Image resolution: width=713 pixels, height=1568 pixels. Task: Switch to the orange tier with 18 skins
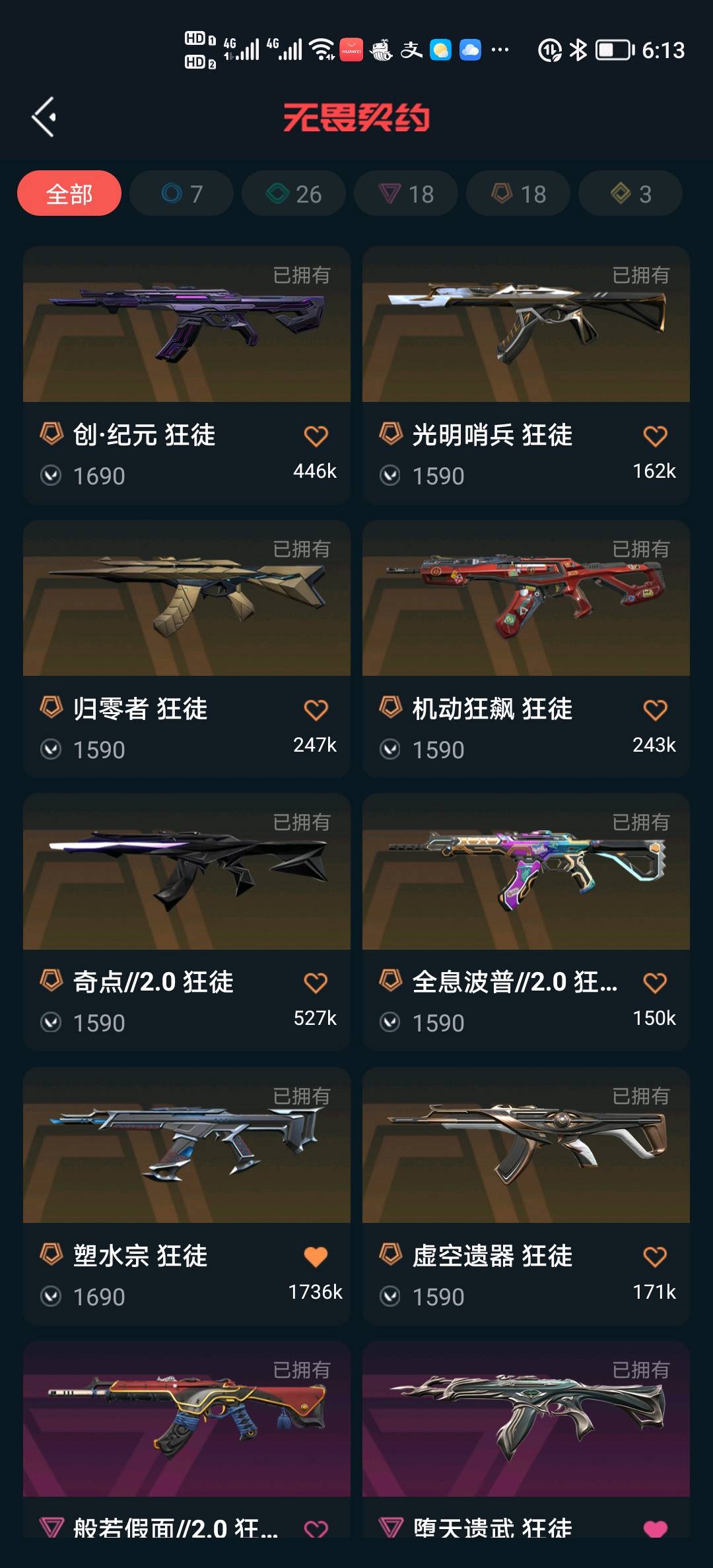[x=518, y=193]
